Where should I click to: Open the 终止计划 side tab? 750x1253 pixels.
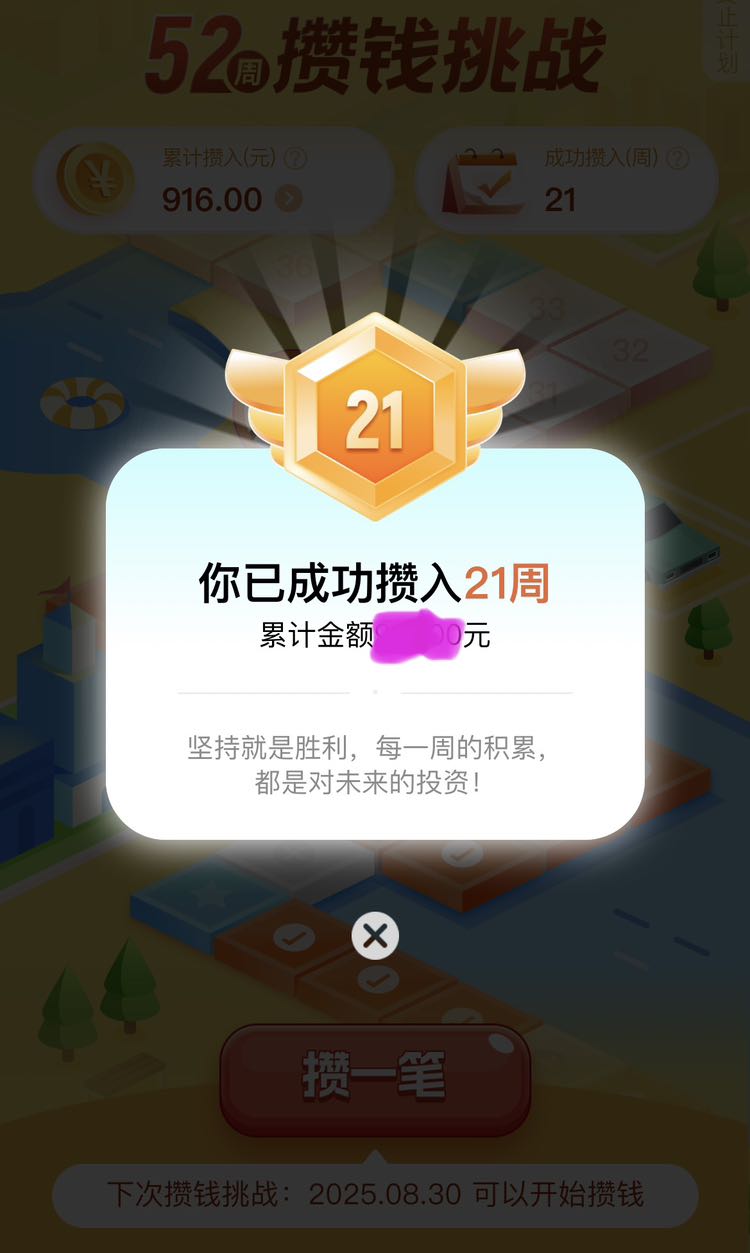pyautogui.click(x=726, y=38)
